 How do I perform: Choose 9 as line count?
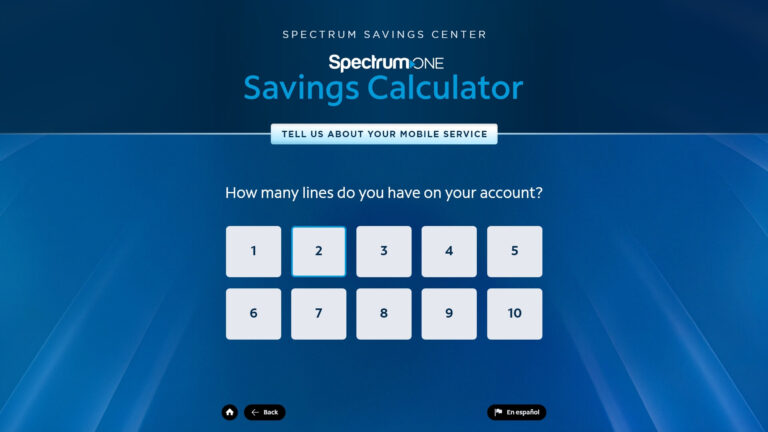point(449,313)
